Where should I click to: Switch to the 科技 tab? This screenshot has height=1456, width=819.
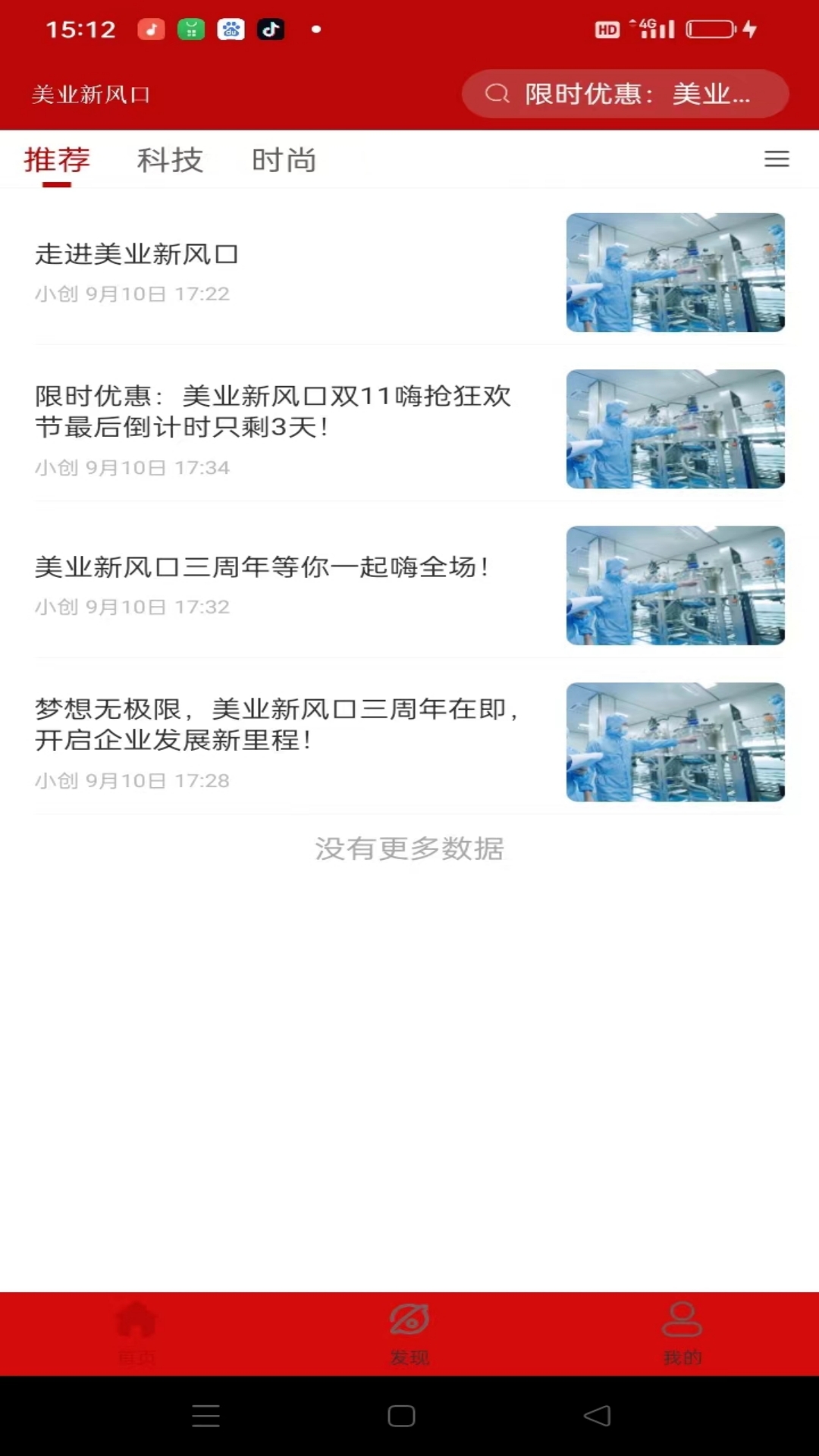(x=170, y=160)
